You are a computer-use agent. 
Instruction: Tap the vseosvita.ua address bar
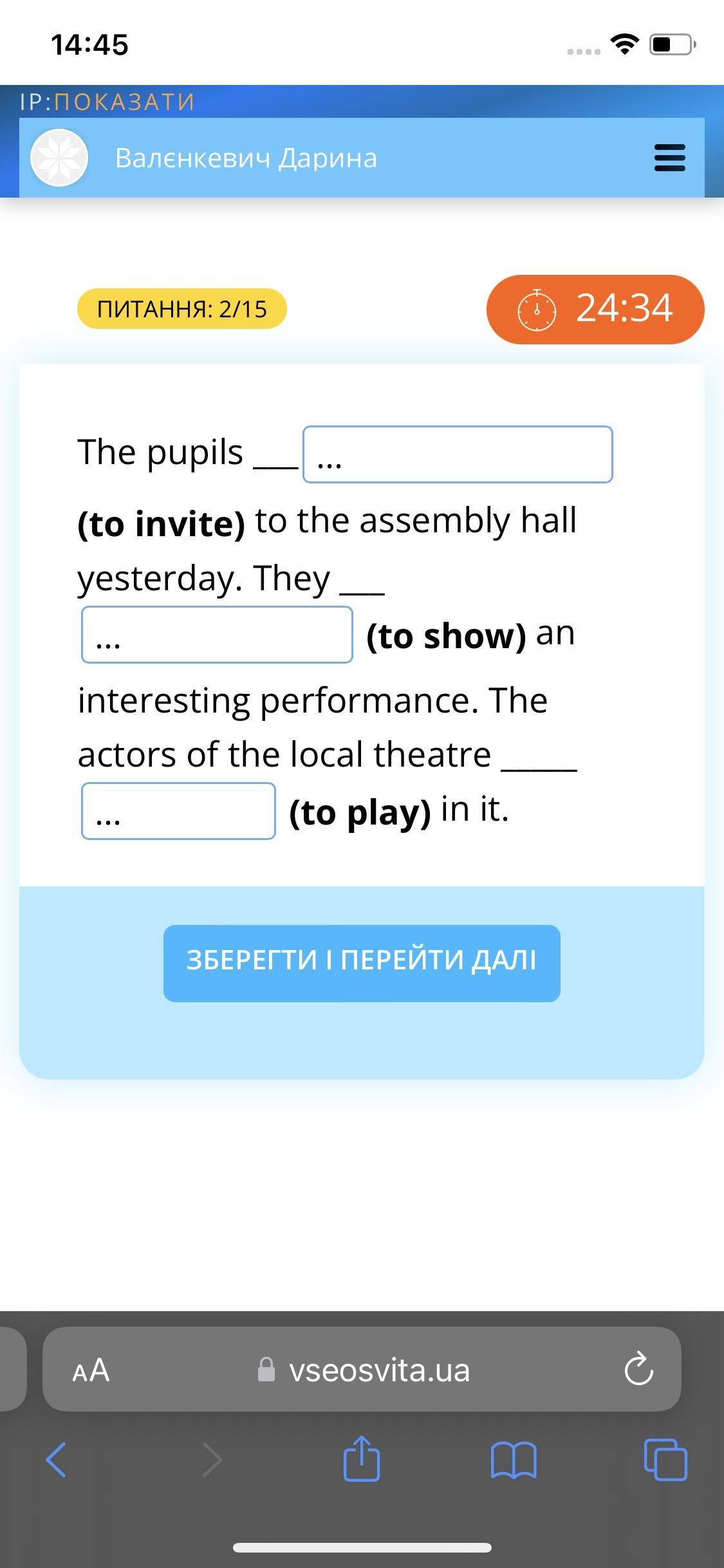(378, 1370)
